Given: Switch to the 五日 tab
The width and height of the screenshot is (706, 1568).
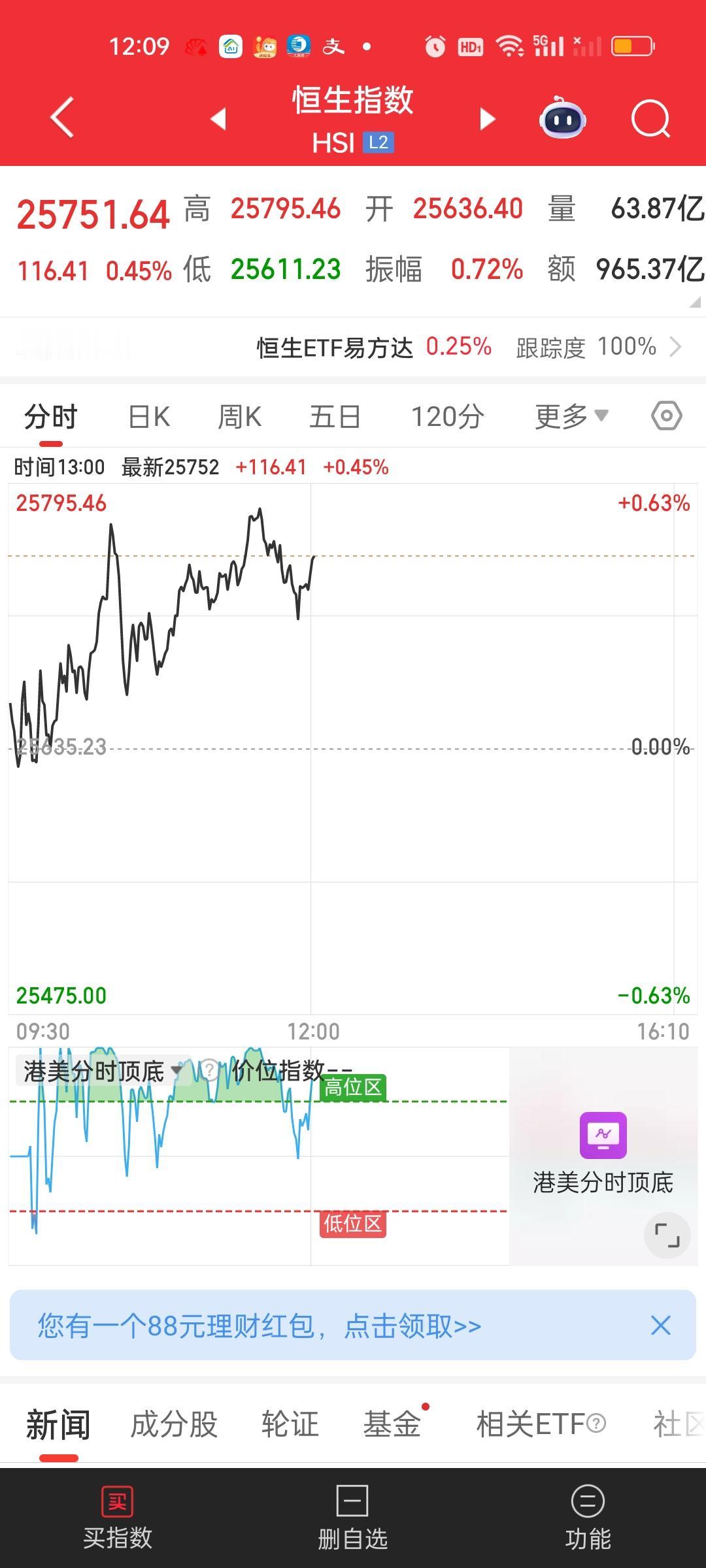Looking at the screenshot, I should (x=335, y=416).
